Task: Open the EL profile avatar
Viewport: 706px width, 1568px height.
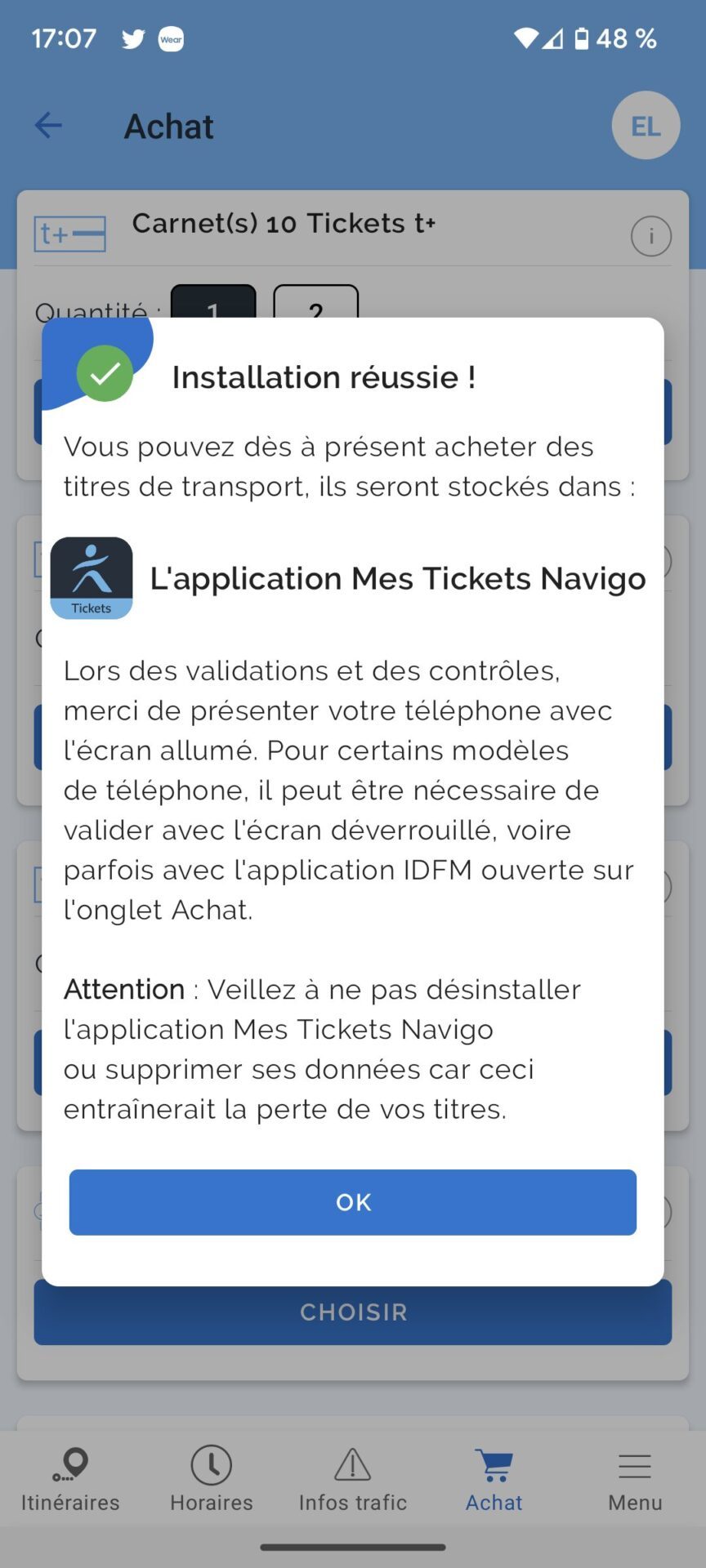Action: click(x=646, y=126)
